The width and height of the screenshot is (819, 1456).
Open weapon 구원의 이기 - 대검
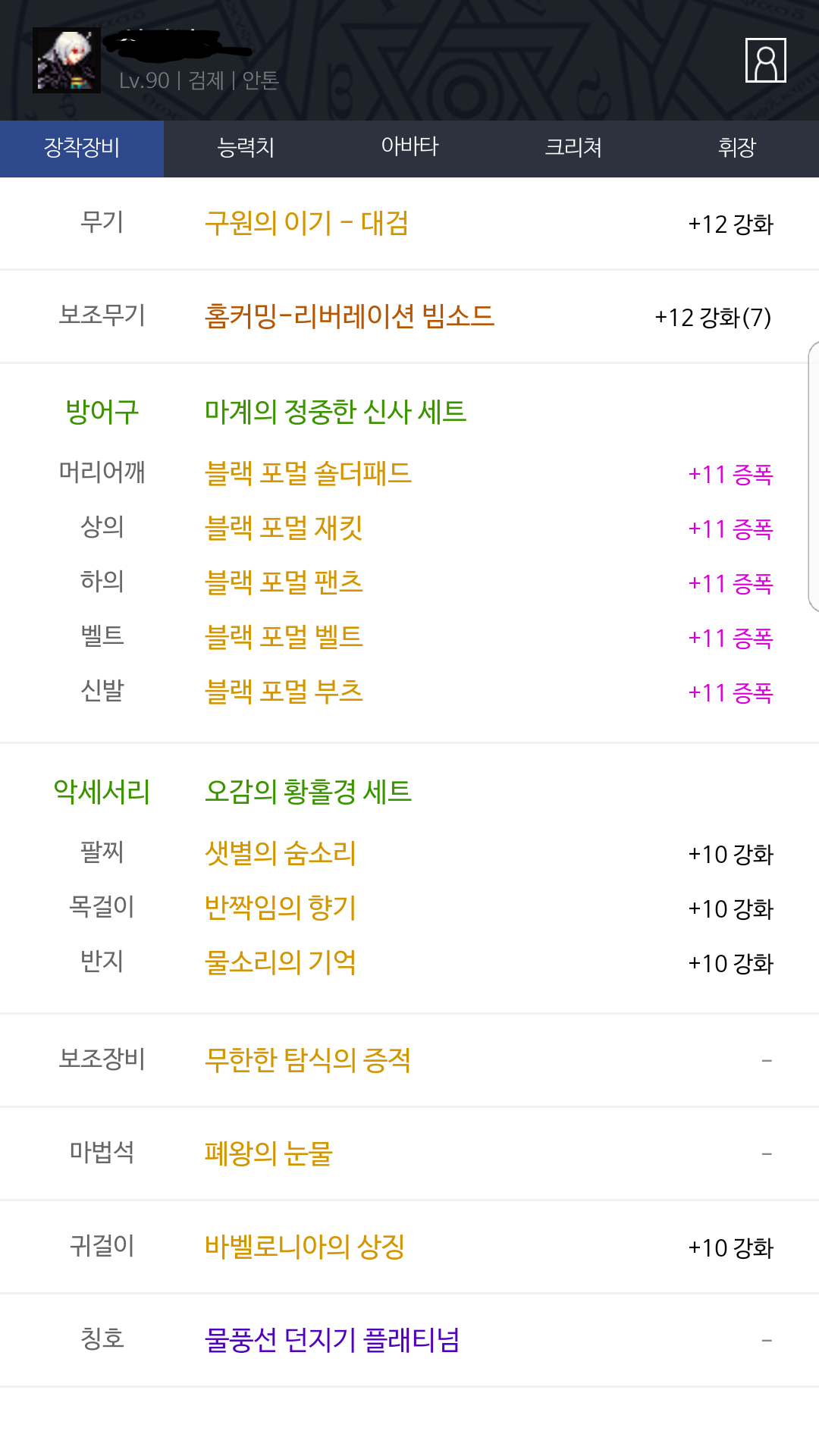[306, 223]
